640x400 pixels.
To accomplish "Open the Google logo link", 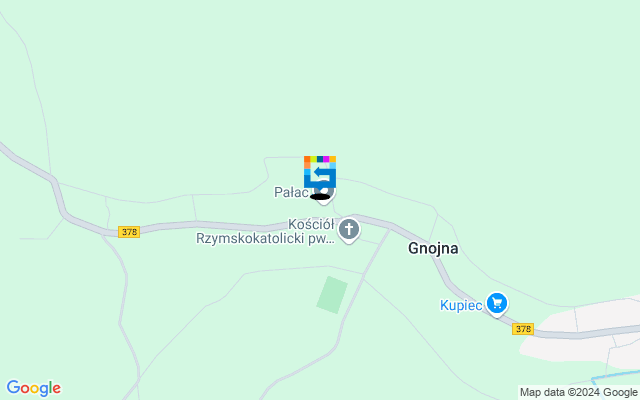I will tap(33, 388).
